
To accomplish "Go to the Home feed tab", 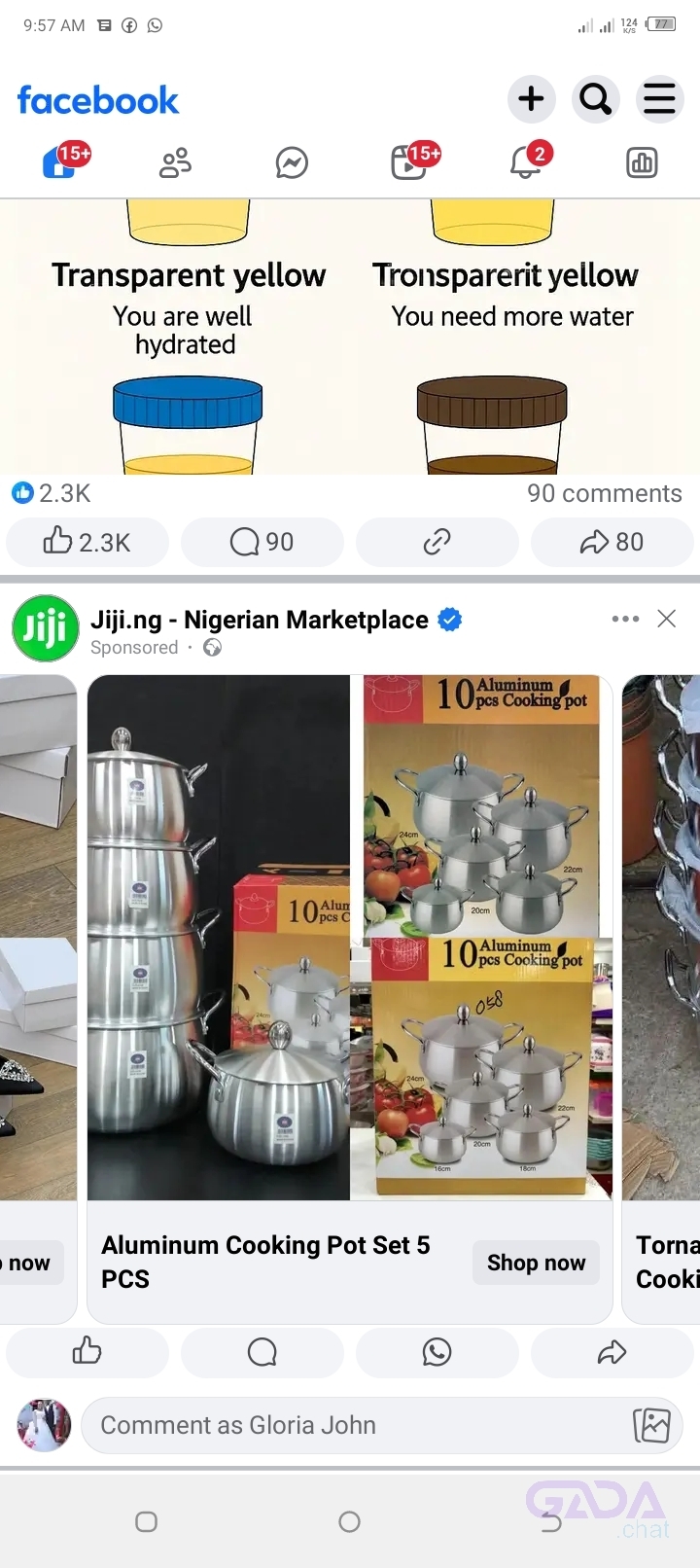I will (60, 161).
